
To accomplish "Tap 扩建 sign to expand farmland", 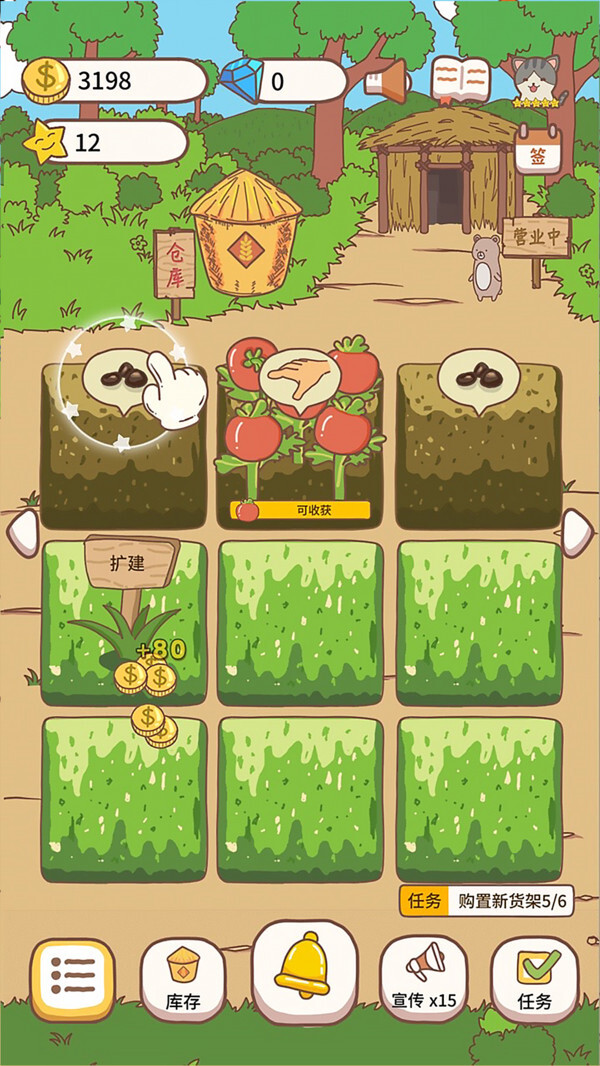I will 130,564.
